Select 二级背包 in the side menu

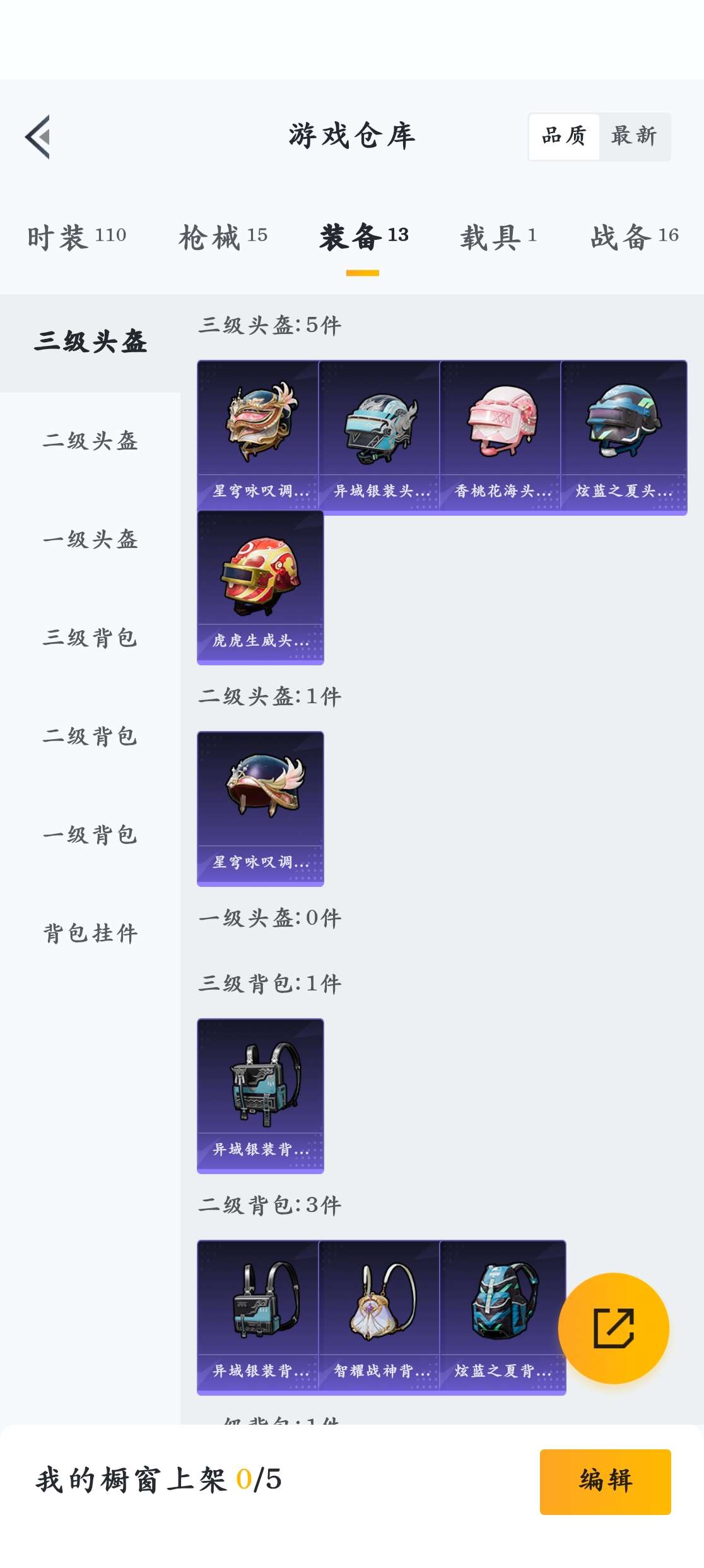click(x=90, y=736)
